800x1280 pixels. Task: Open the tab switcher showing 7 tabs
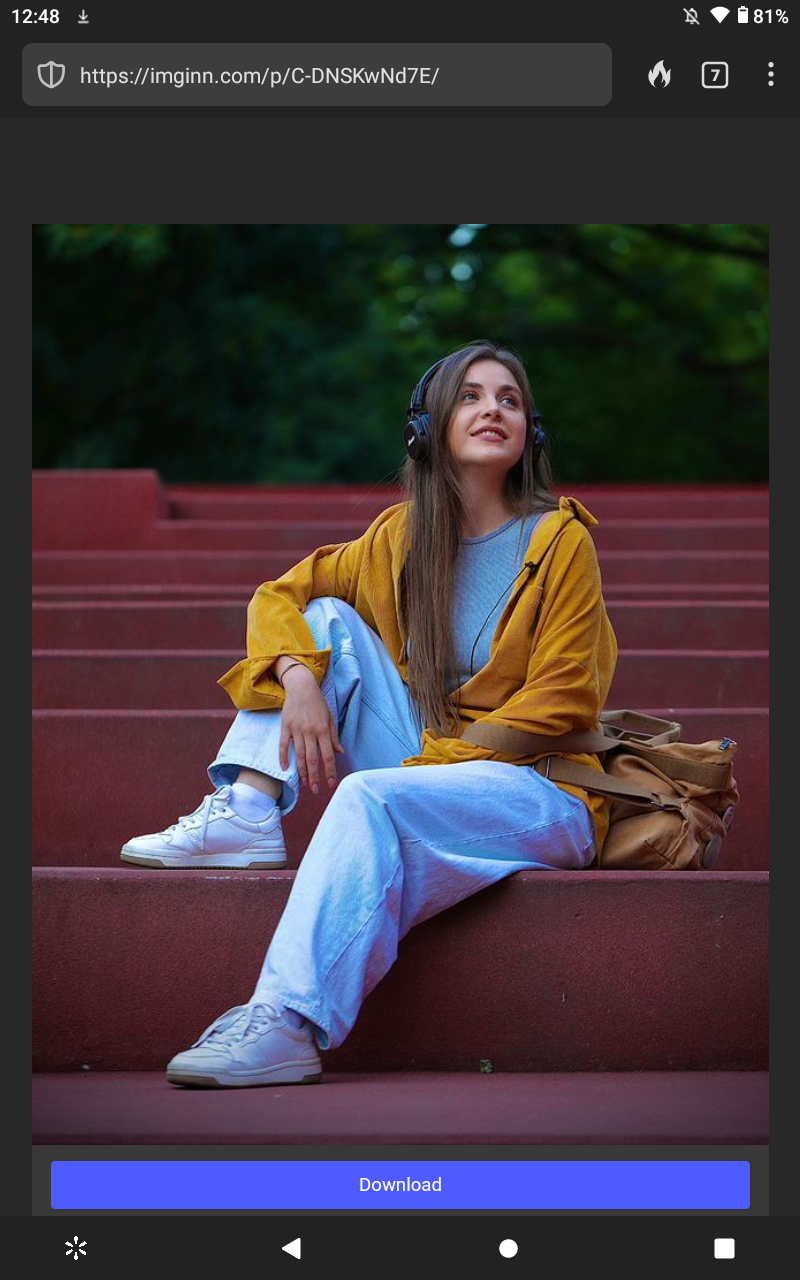click(715, 75)
